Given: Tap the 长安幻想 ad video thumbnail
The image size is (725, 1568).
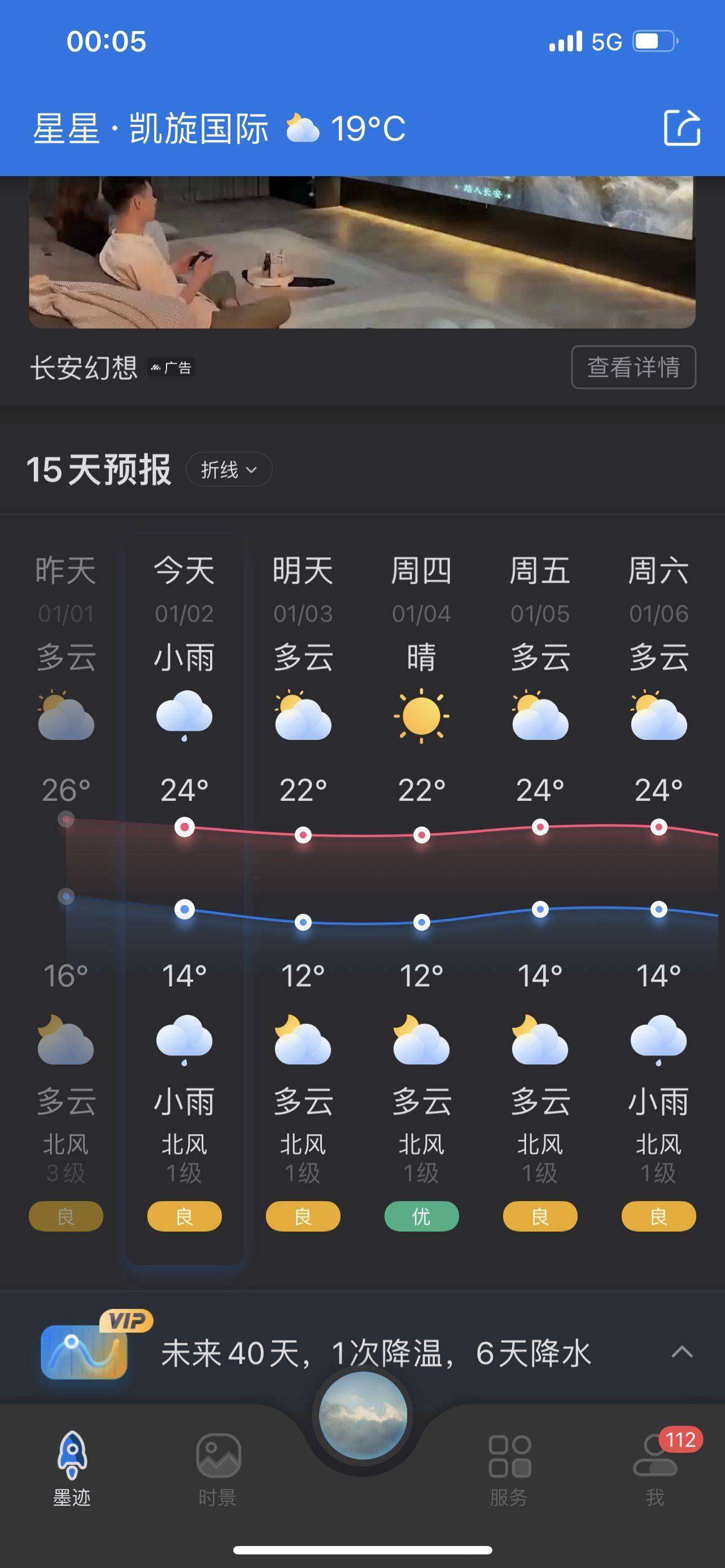Looking at the screenshot, I should click(x=362, y=253).
